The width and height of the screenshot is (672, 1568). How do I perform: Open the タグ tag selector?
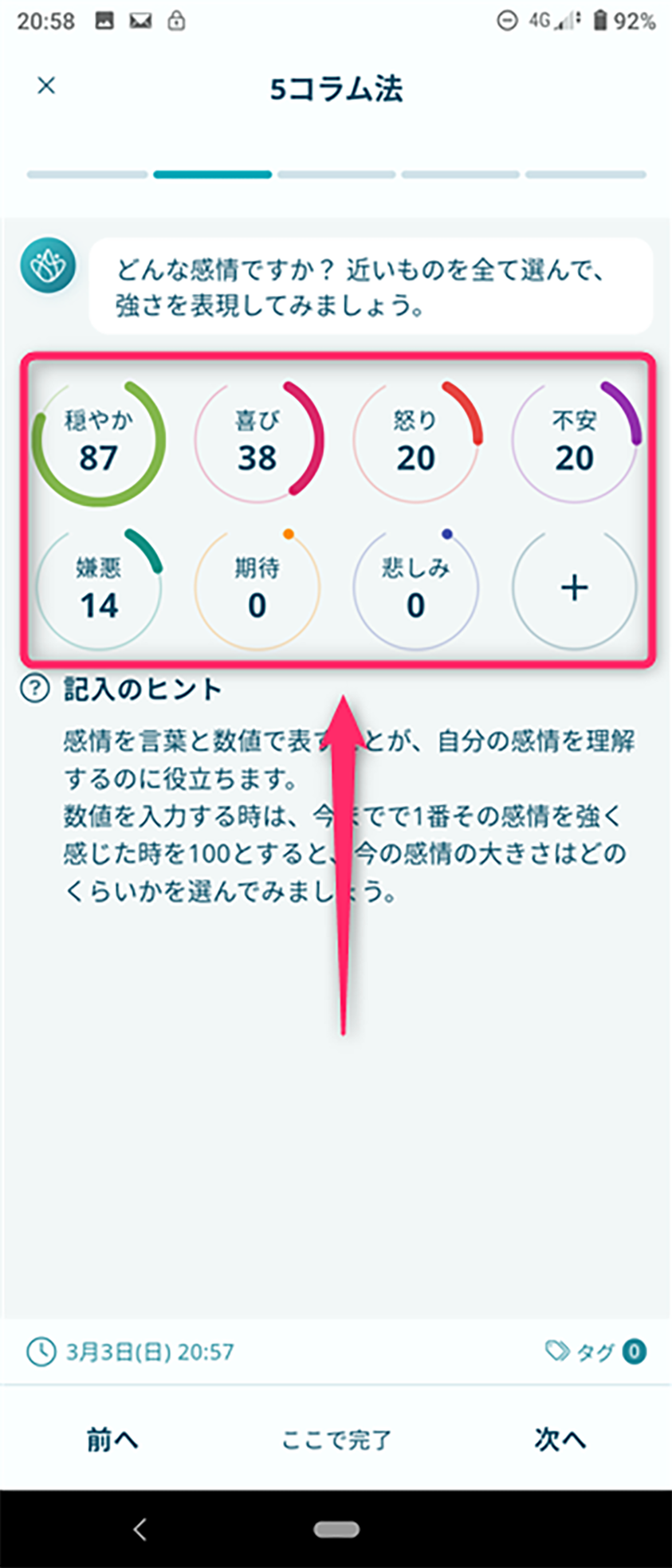click(x=595, y=1351)
